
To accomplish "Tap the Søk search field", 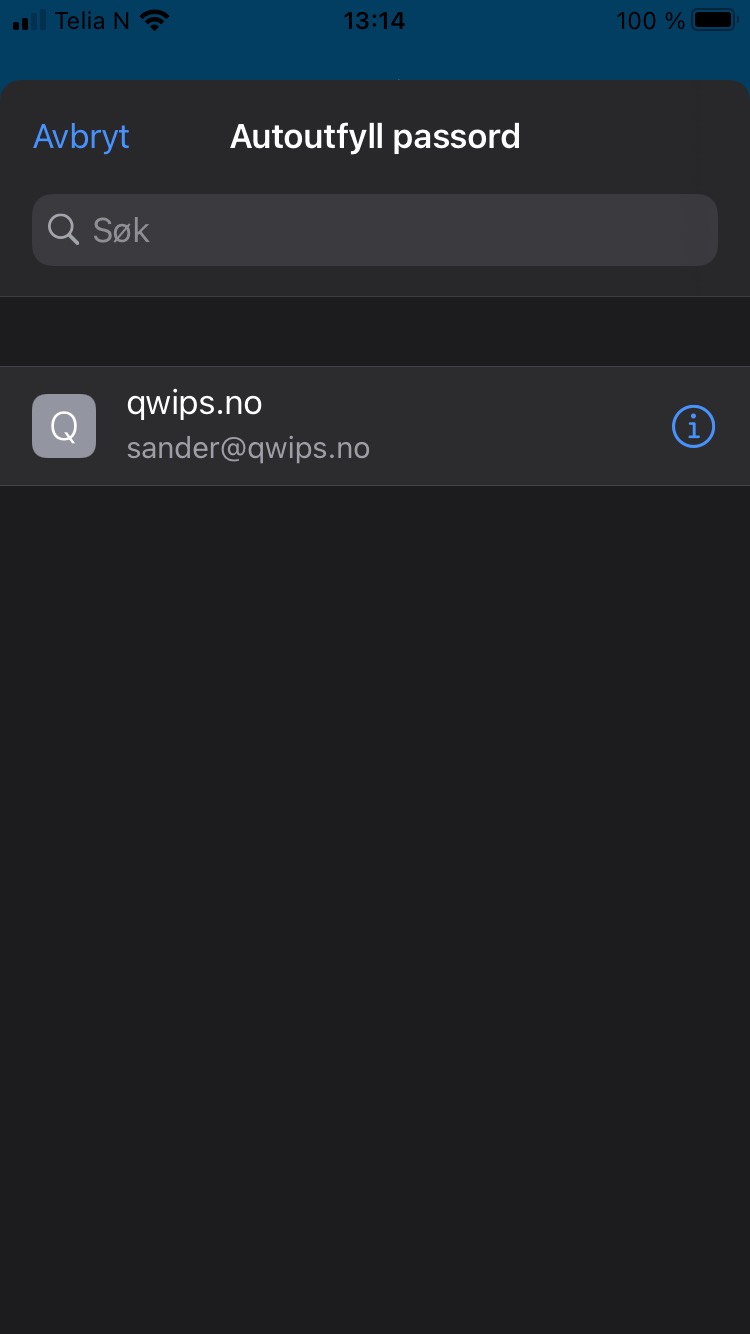I will 375,230.
